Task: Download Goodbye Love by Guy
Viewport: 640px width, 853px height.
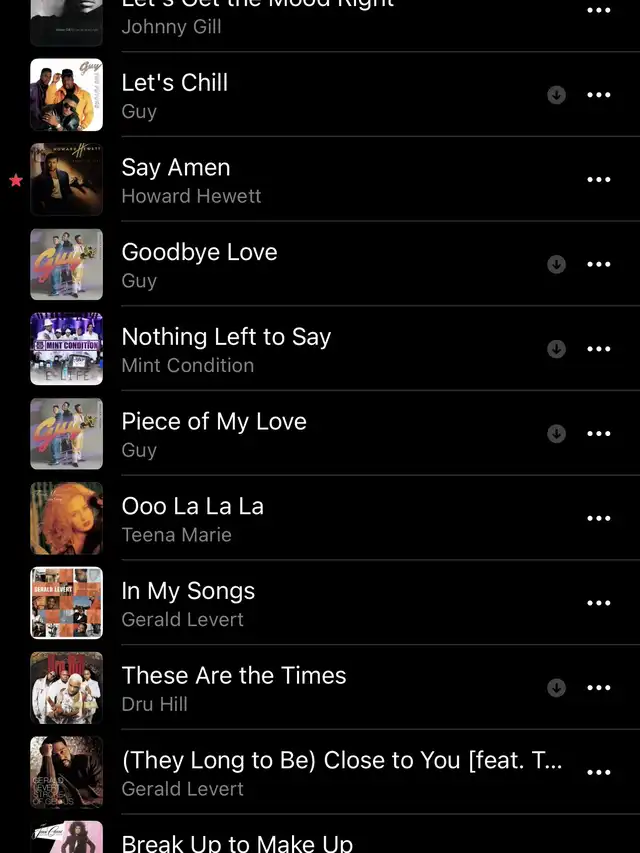Action: tap(557, 264)
